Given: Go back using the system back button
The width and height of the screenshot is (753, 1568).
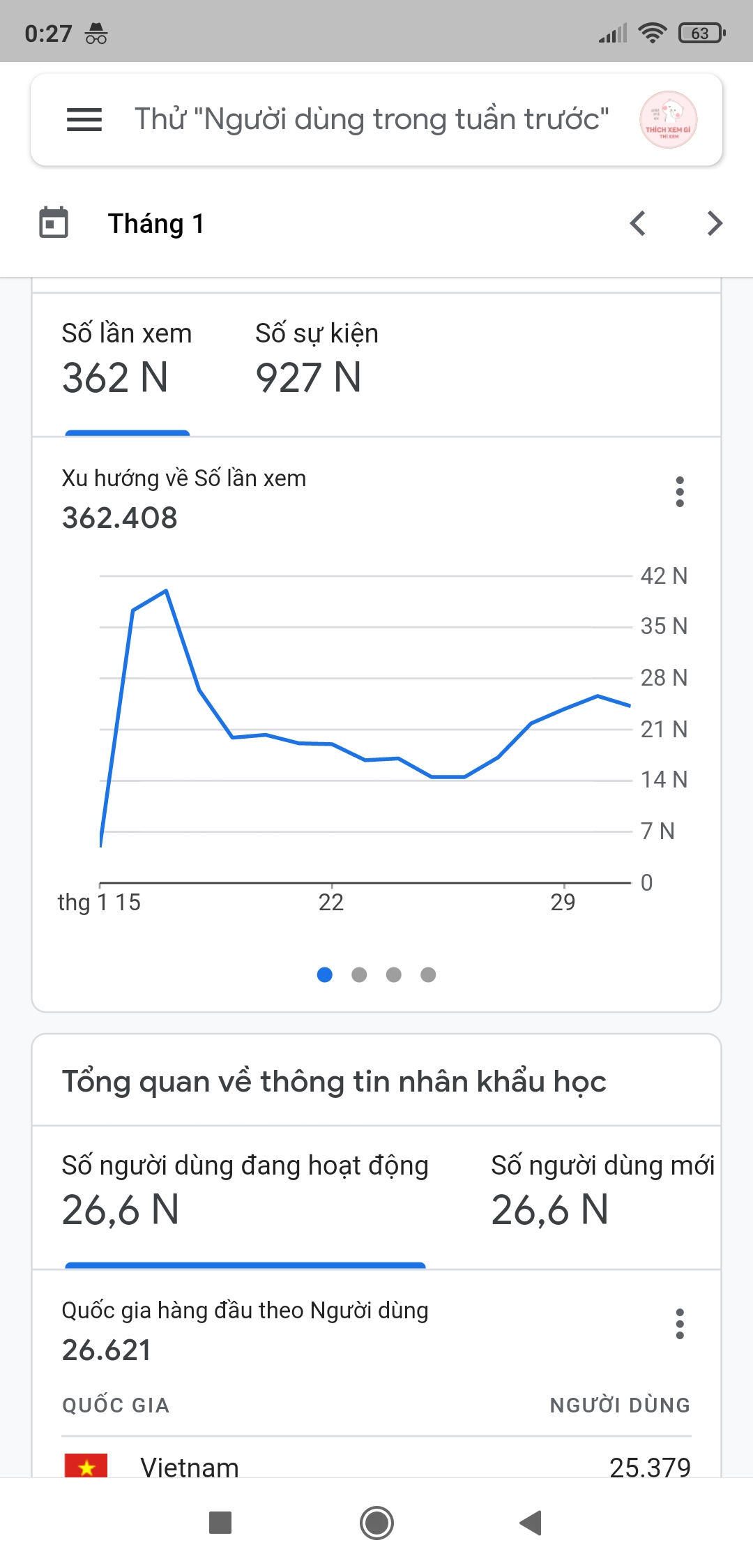Looking at the screenshot, I should pyautogui.click(x=531, y=1523).
